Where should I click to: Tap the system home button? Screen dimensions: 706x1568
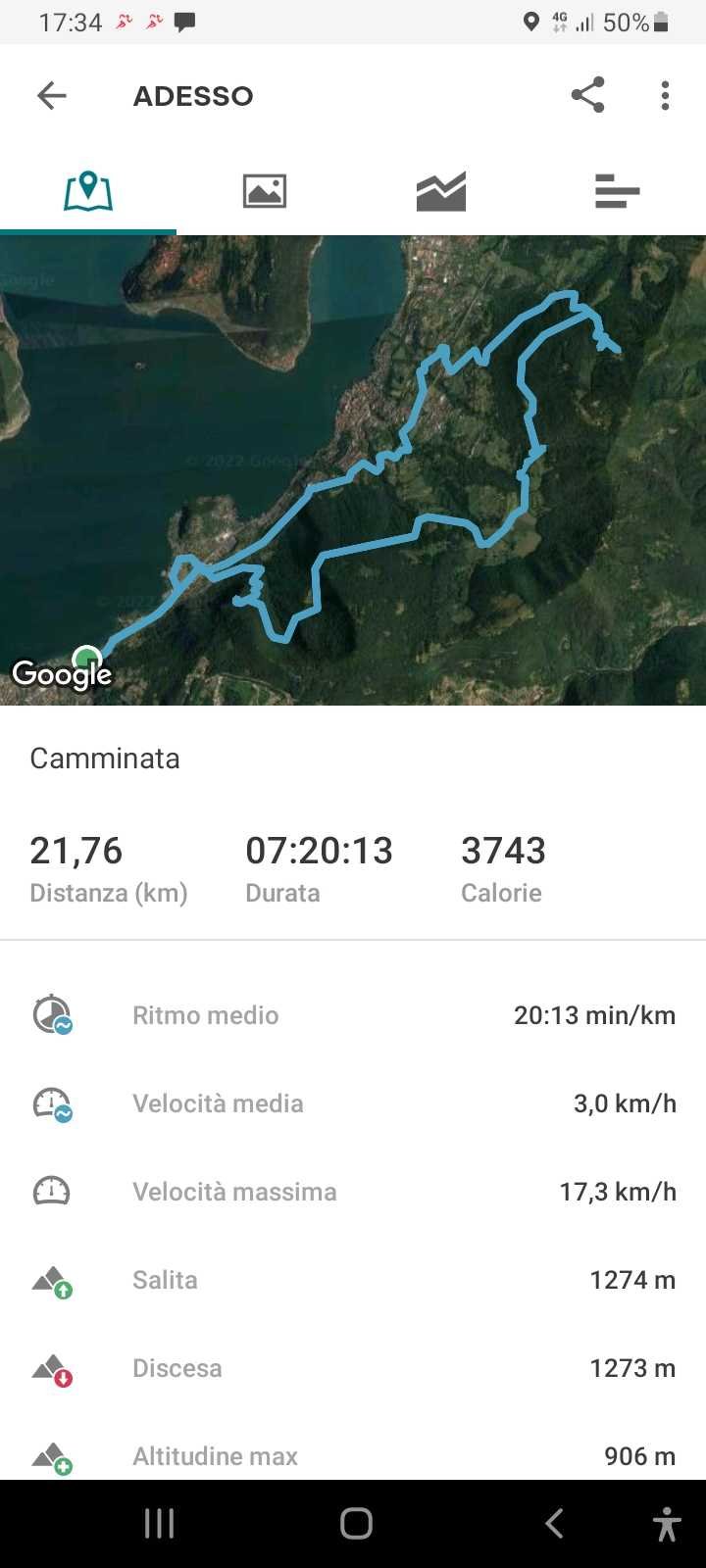click(x=356, y=1523)
